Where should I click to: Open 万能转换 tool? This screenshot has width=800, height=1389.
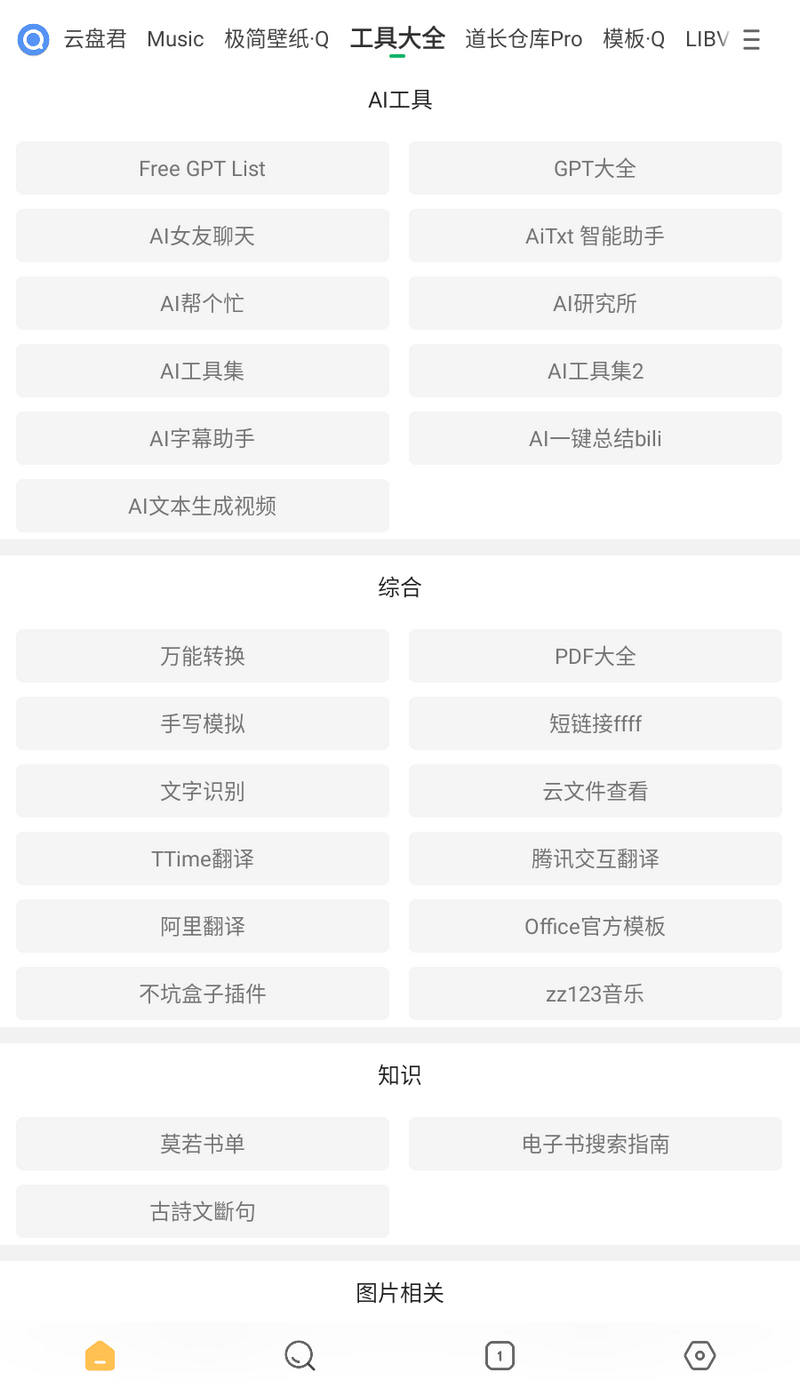[x=202, y=657]
